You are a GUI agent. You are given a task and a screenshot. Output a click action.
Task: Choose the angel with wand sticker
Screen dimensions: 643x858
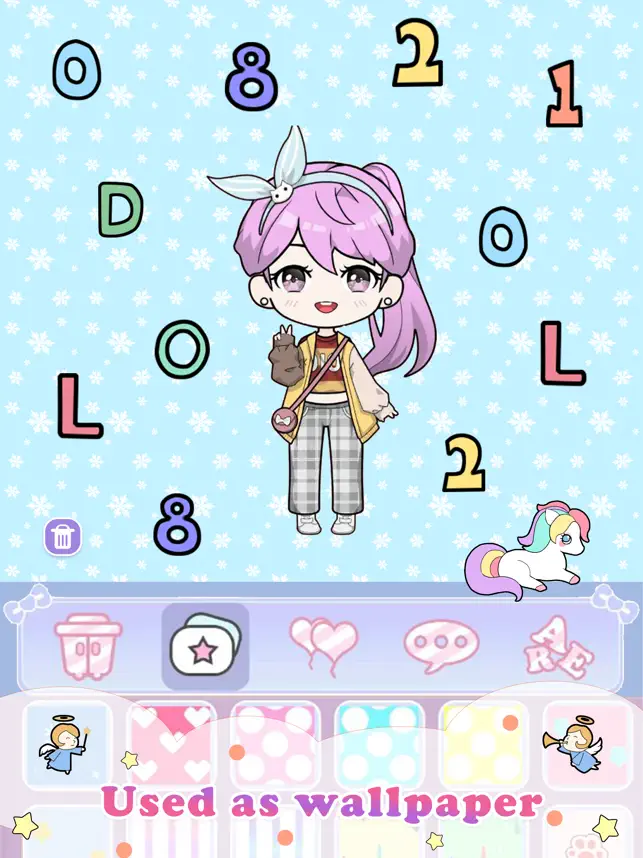[66, 744]
